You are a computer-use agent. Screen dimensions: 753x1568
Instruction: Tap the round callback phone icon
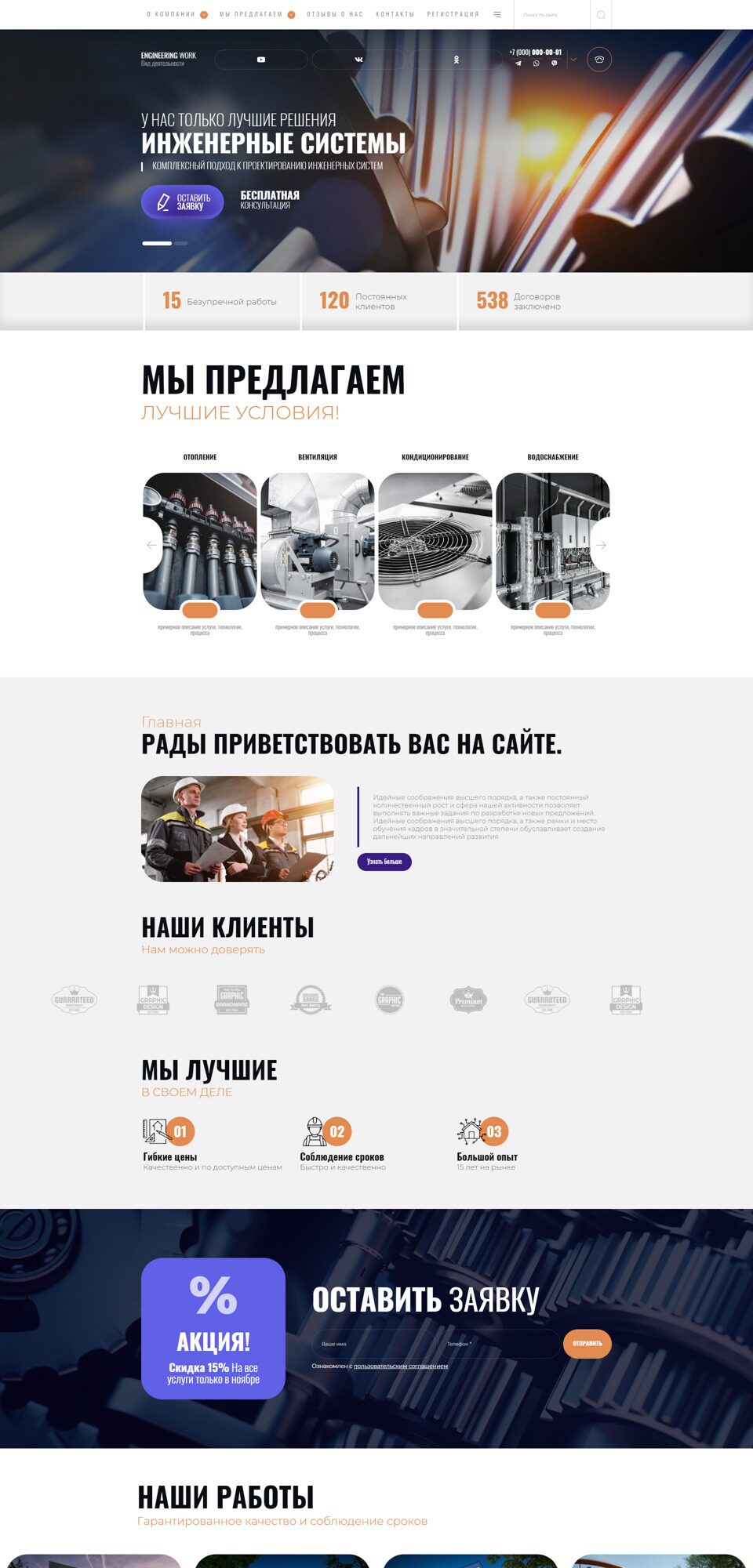coord(599,60)
